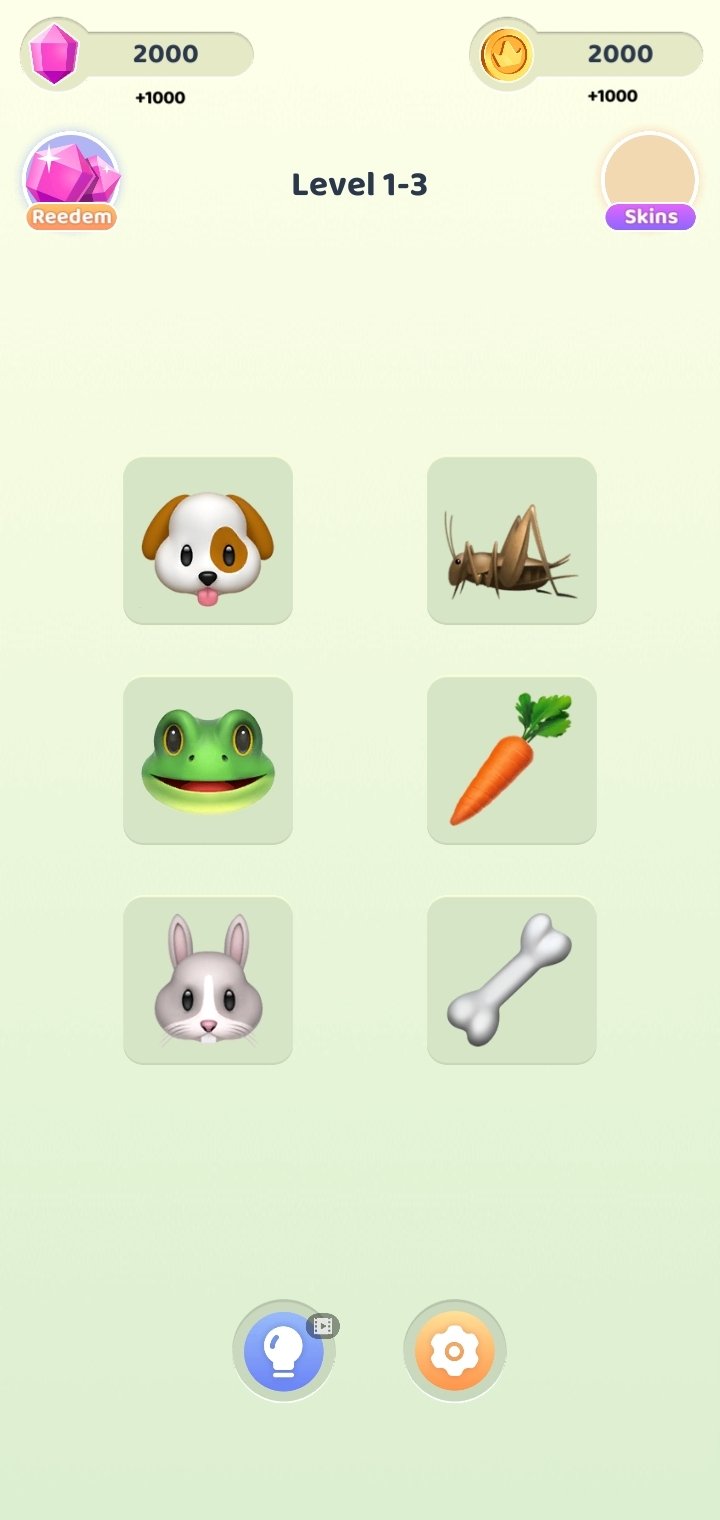
Task: Select the bone tile
Action: (512, 980)
